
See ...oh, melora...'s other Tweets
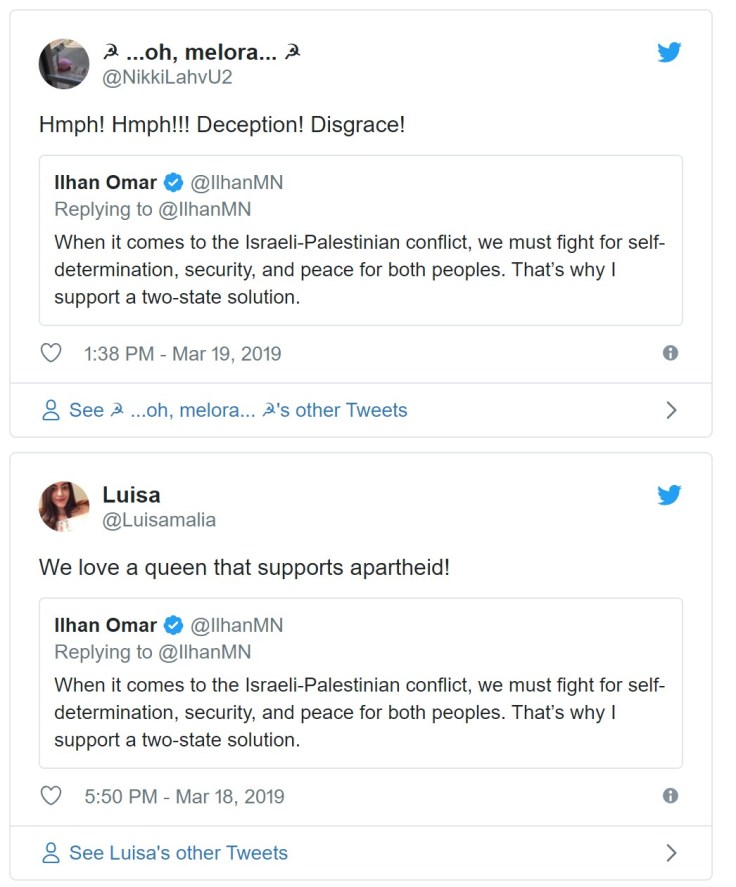(238, 410)
